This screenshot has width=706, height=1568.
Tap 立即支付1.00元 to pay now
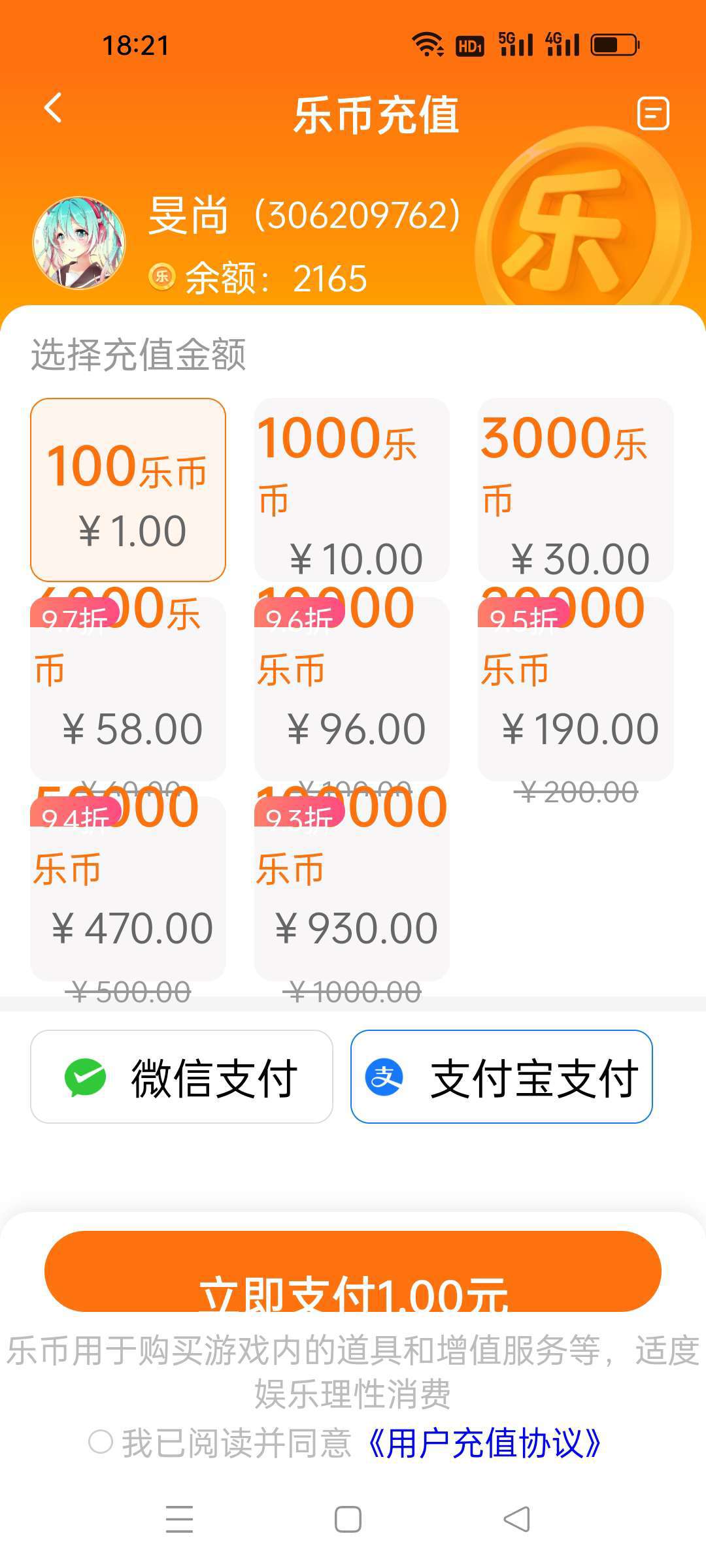(x=353, y=1271)
